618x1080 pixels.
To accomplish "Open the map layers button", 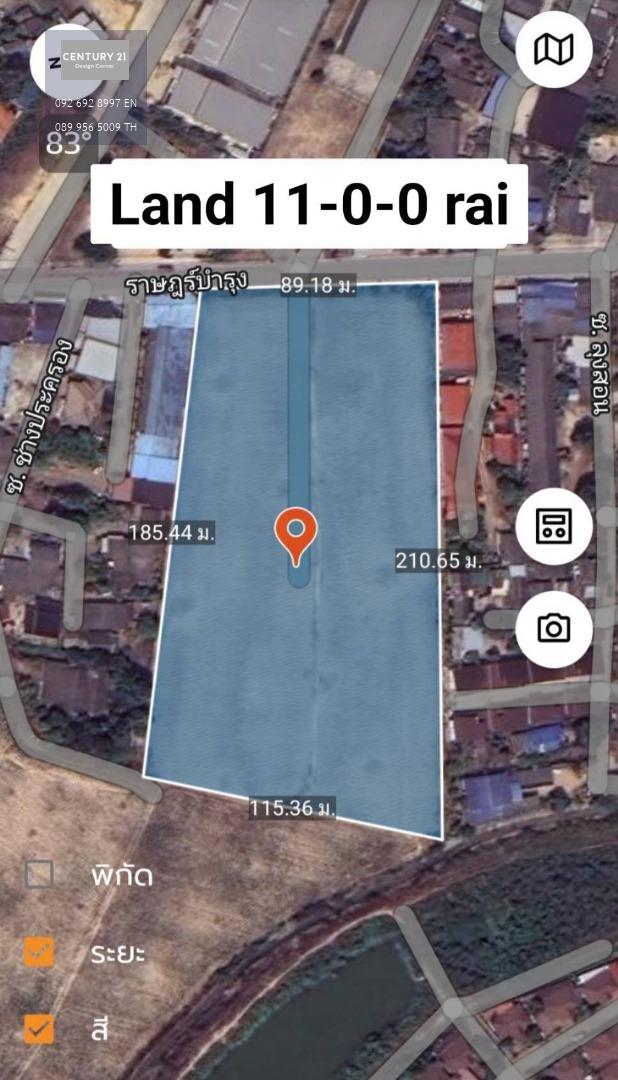I will pyautogui.click(x=553, y=48).
